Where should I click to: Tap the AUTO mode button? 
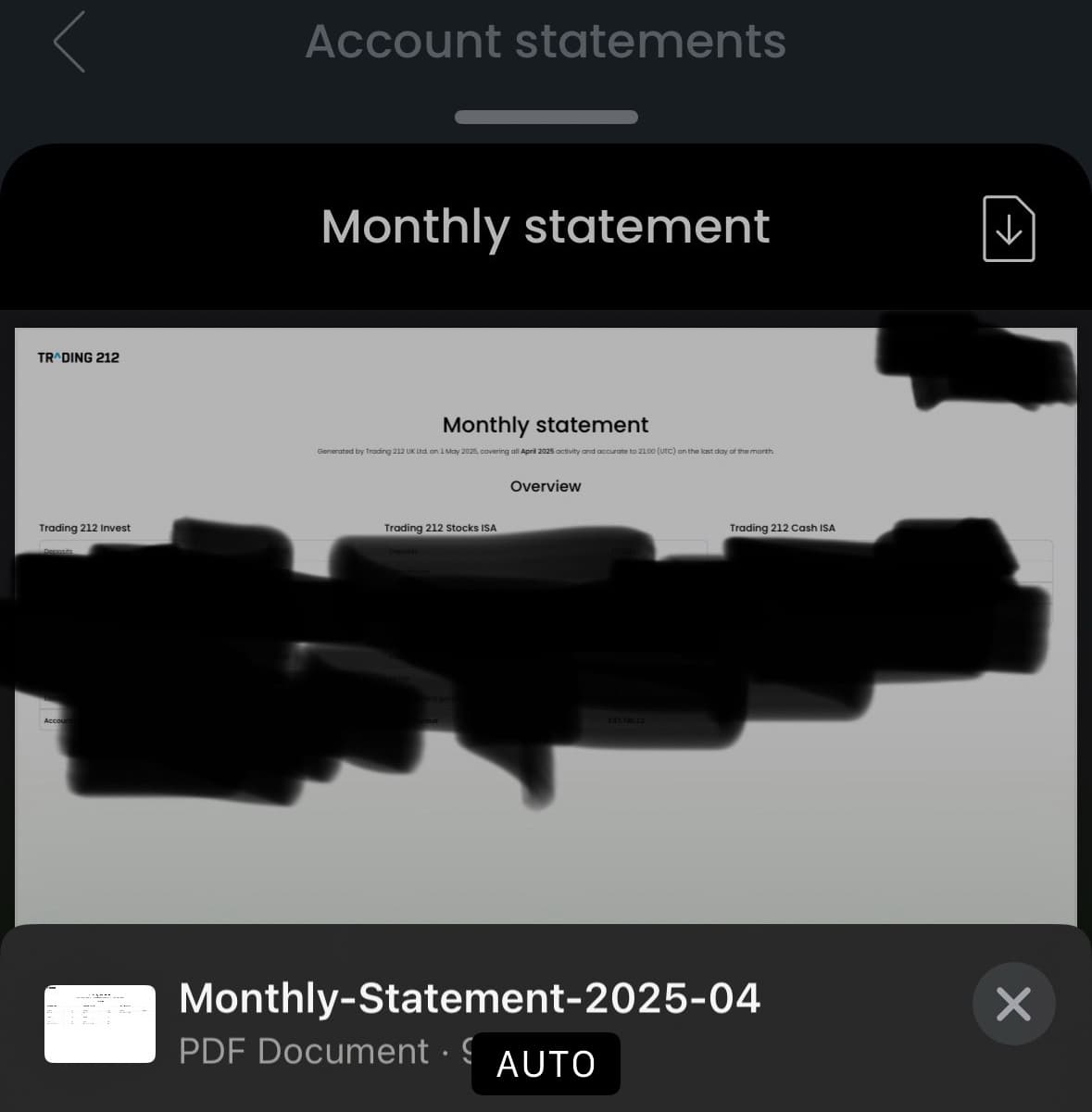pyautogui.click(x=546, y=1064)
